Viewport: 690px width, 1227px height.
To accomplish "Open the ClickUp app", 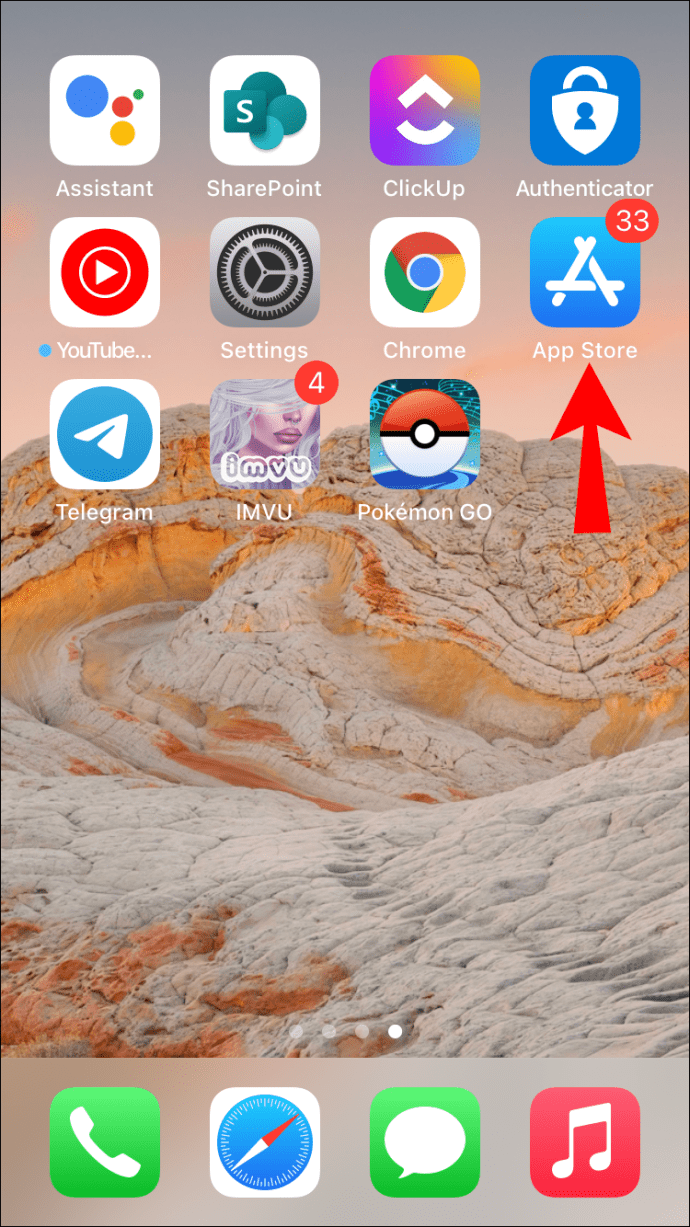I will click(425, 110).
